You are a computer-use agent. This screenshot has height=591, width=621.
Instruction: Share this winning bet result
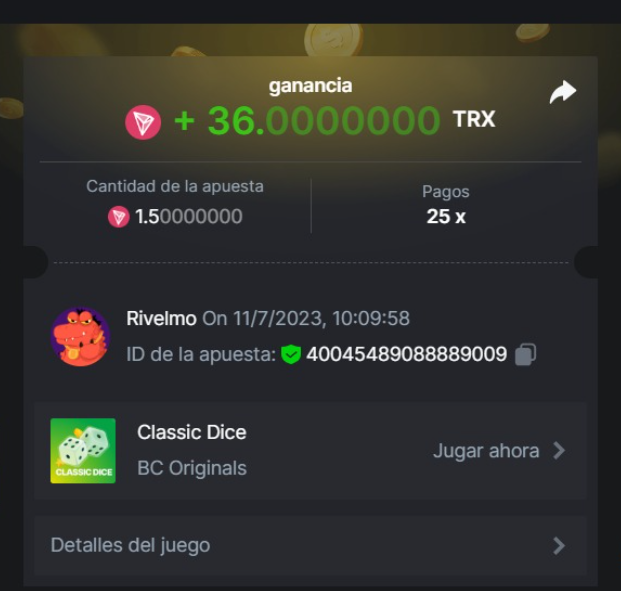[x=563, y=93]
